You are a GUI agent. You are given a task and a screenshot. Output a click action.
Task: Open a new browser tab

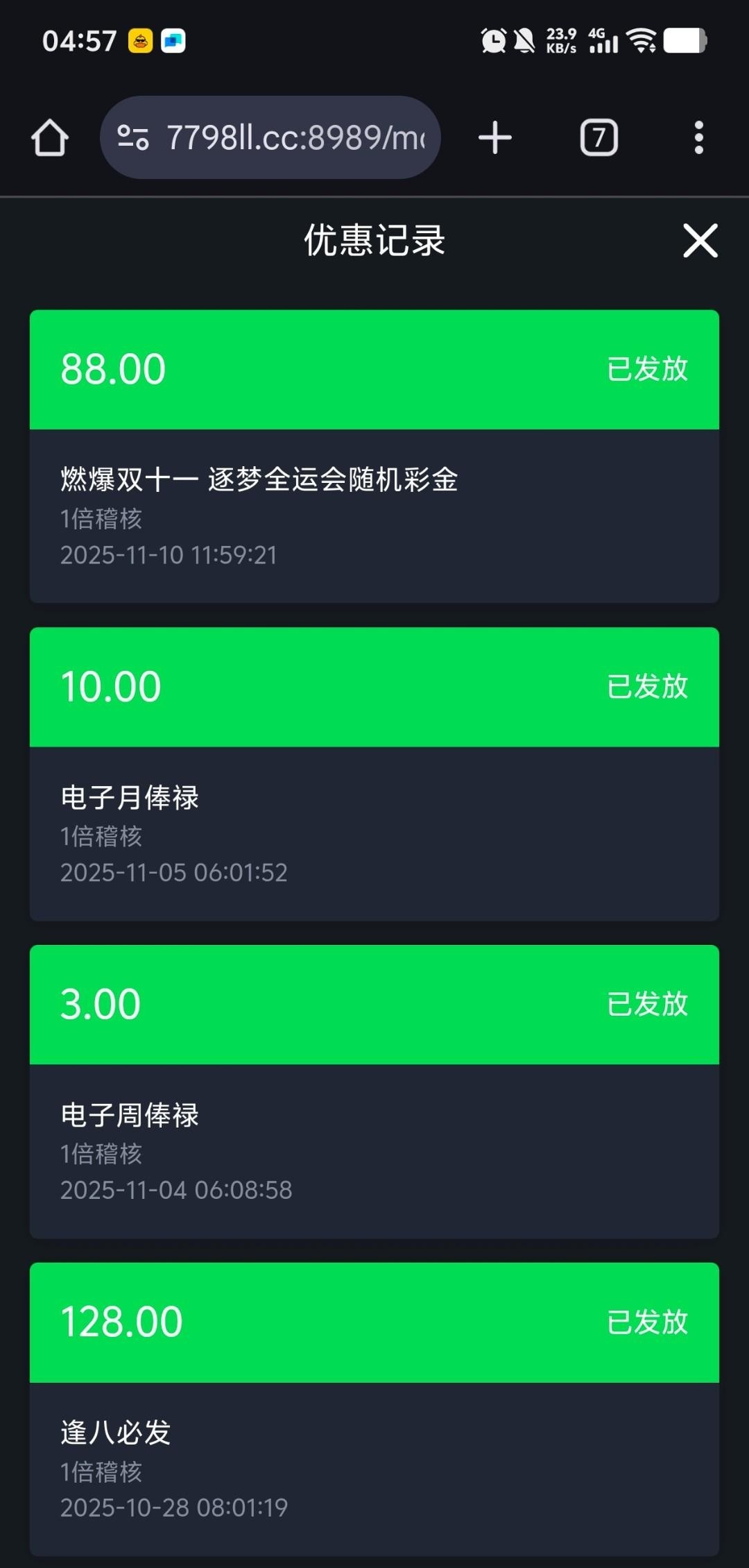coord(495,137)
